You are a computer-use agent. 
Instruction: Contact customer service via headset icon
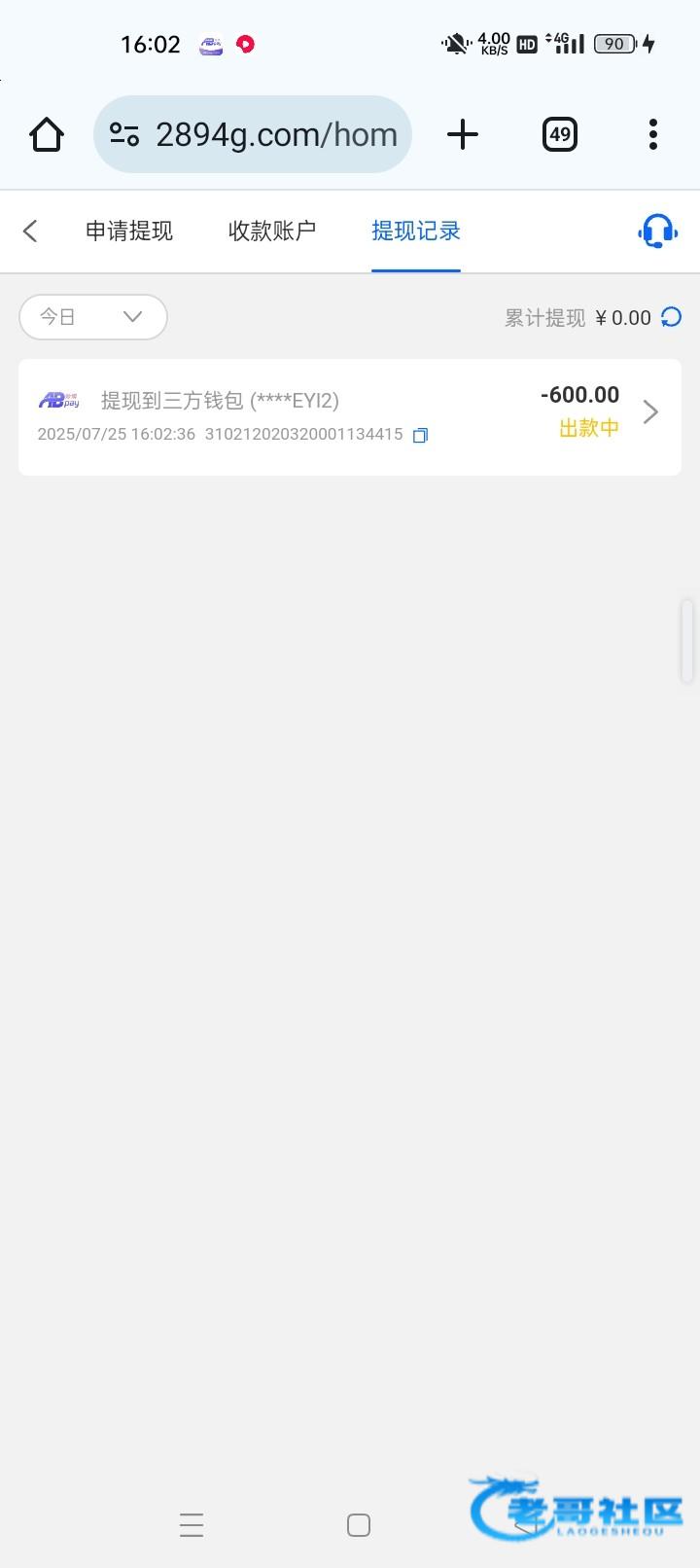pos(658,232)
